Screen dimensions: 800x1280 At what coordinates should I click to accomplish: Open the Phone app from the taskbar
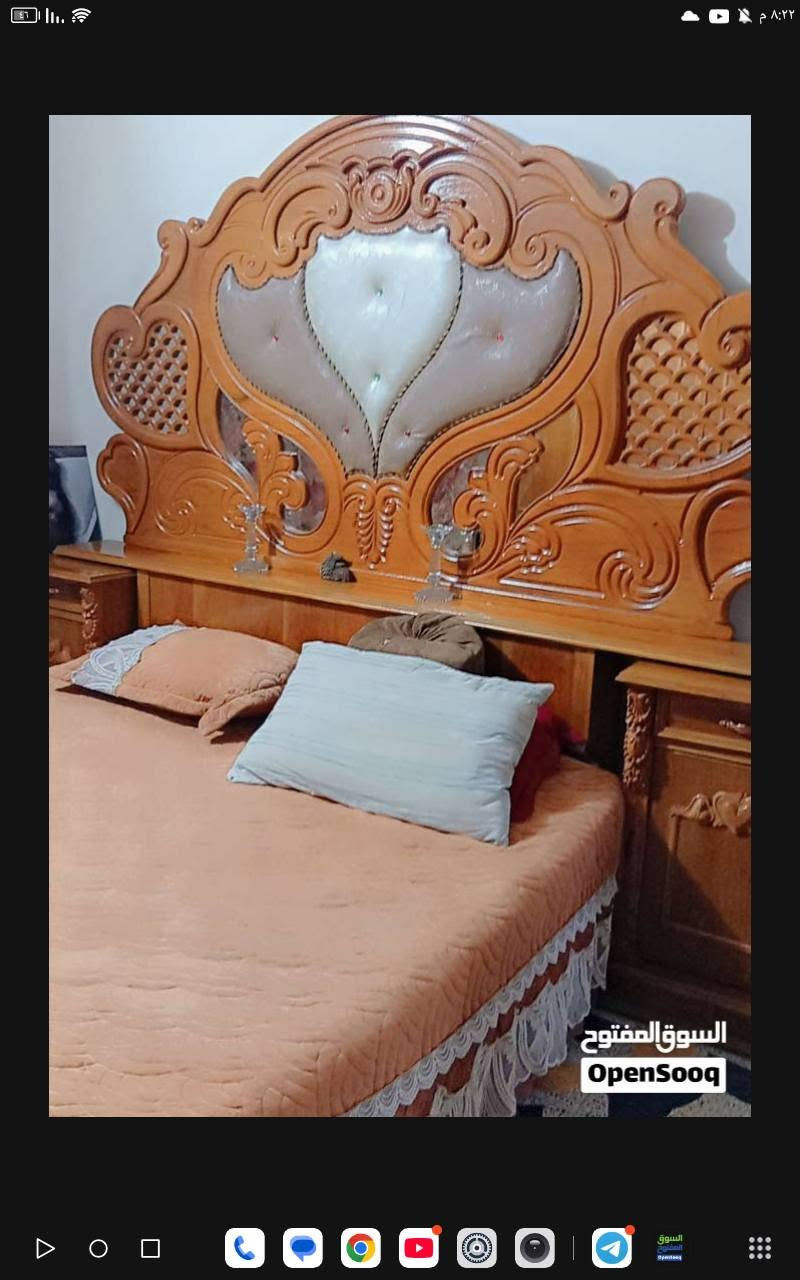245,1248
